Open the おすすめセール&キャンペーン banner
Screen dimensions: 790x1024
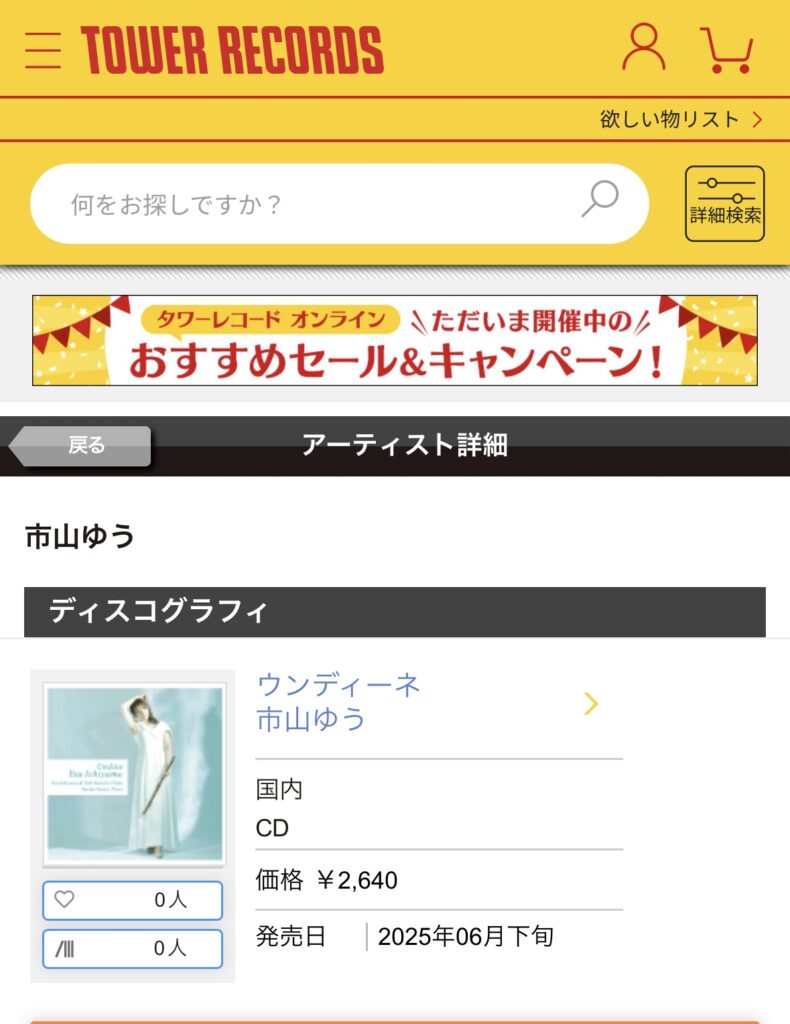pyautogui.click(x=395, y=340)
